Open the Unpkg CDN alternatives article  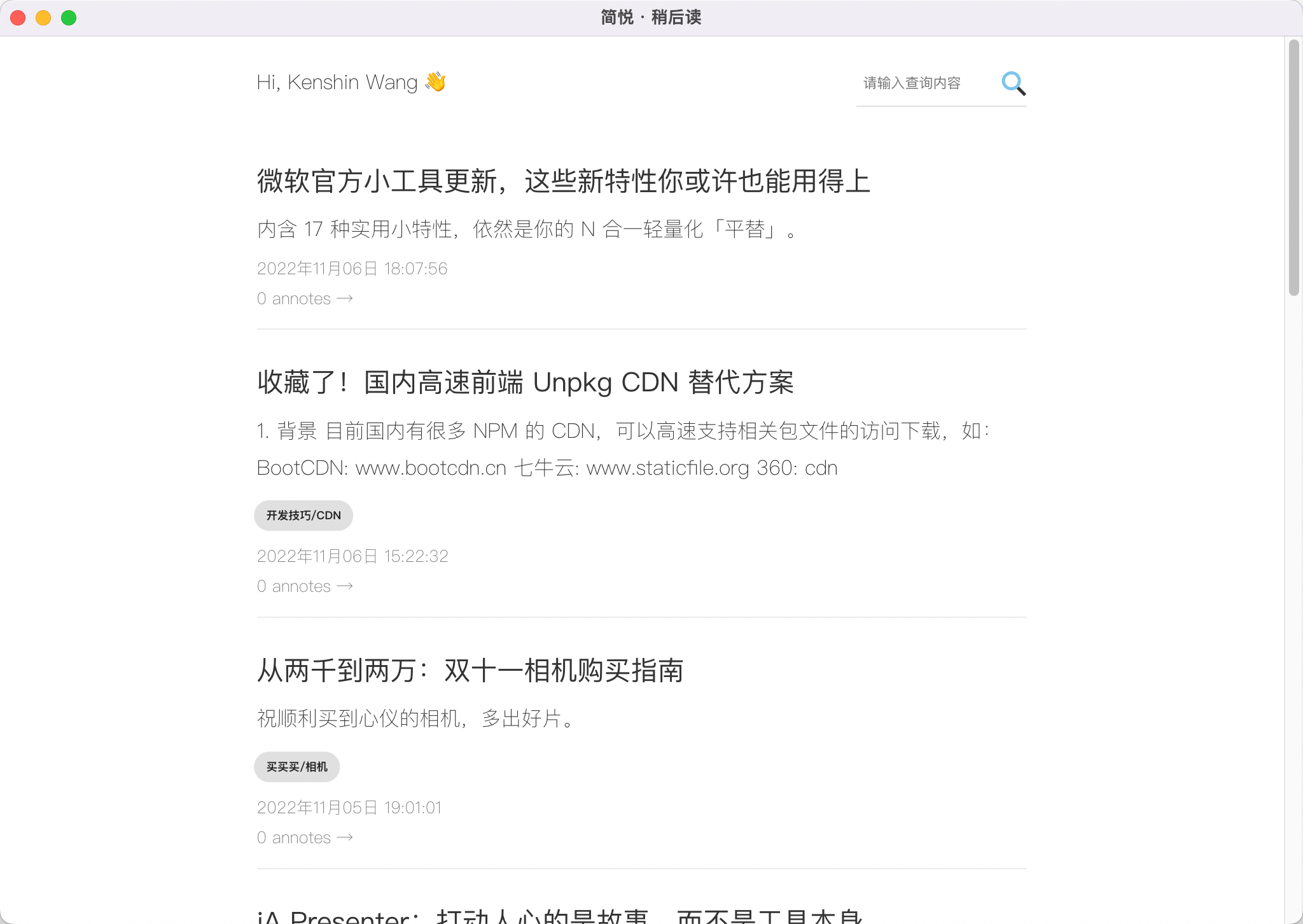(x=525, y=382)
